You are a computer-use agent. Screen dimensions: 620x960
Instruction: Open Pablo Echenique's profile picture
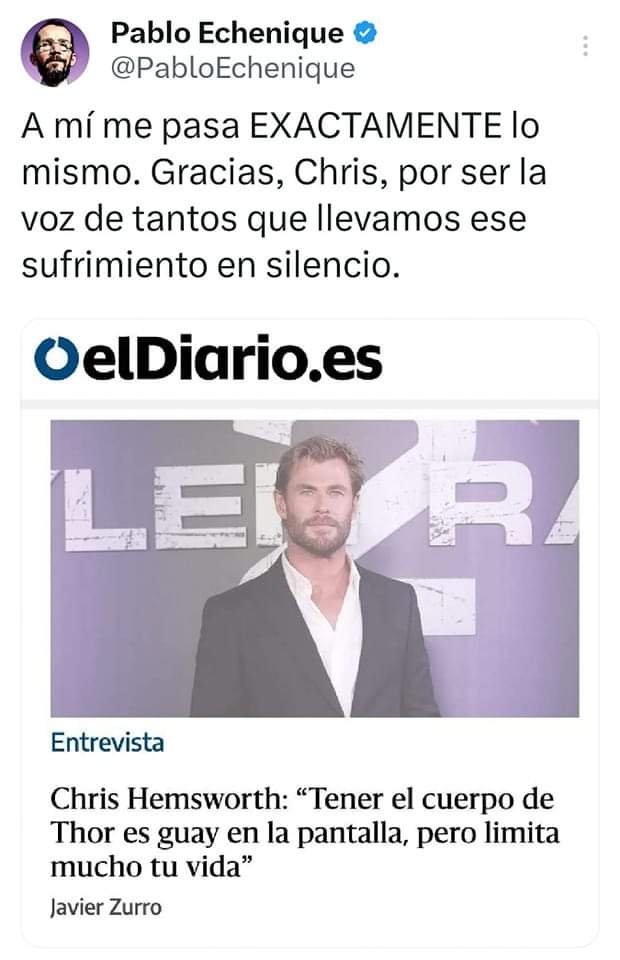pyautogui.click(x=55, y=52)
